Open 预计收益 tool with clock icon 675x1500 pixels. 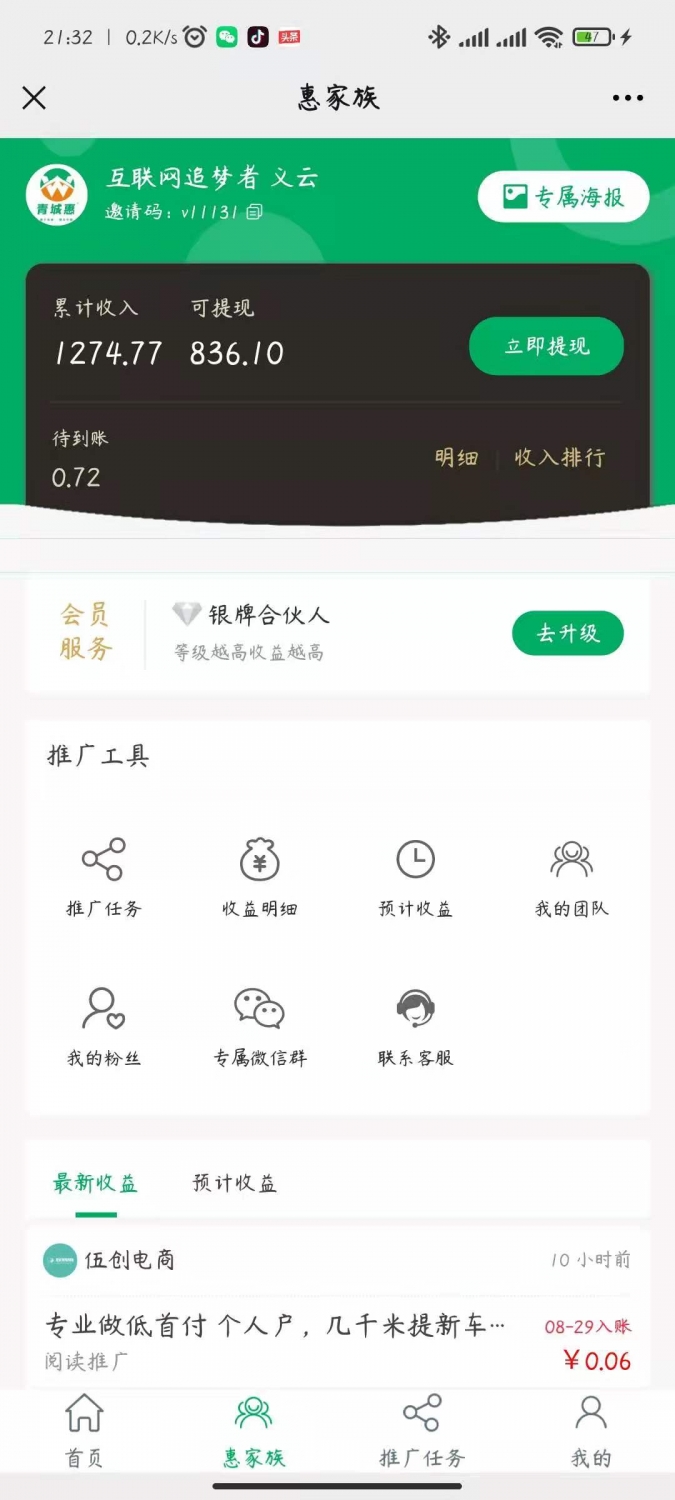point(415,877)
